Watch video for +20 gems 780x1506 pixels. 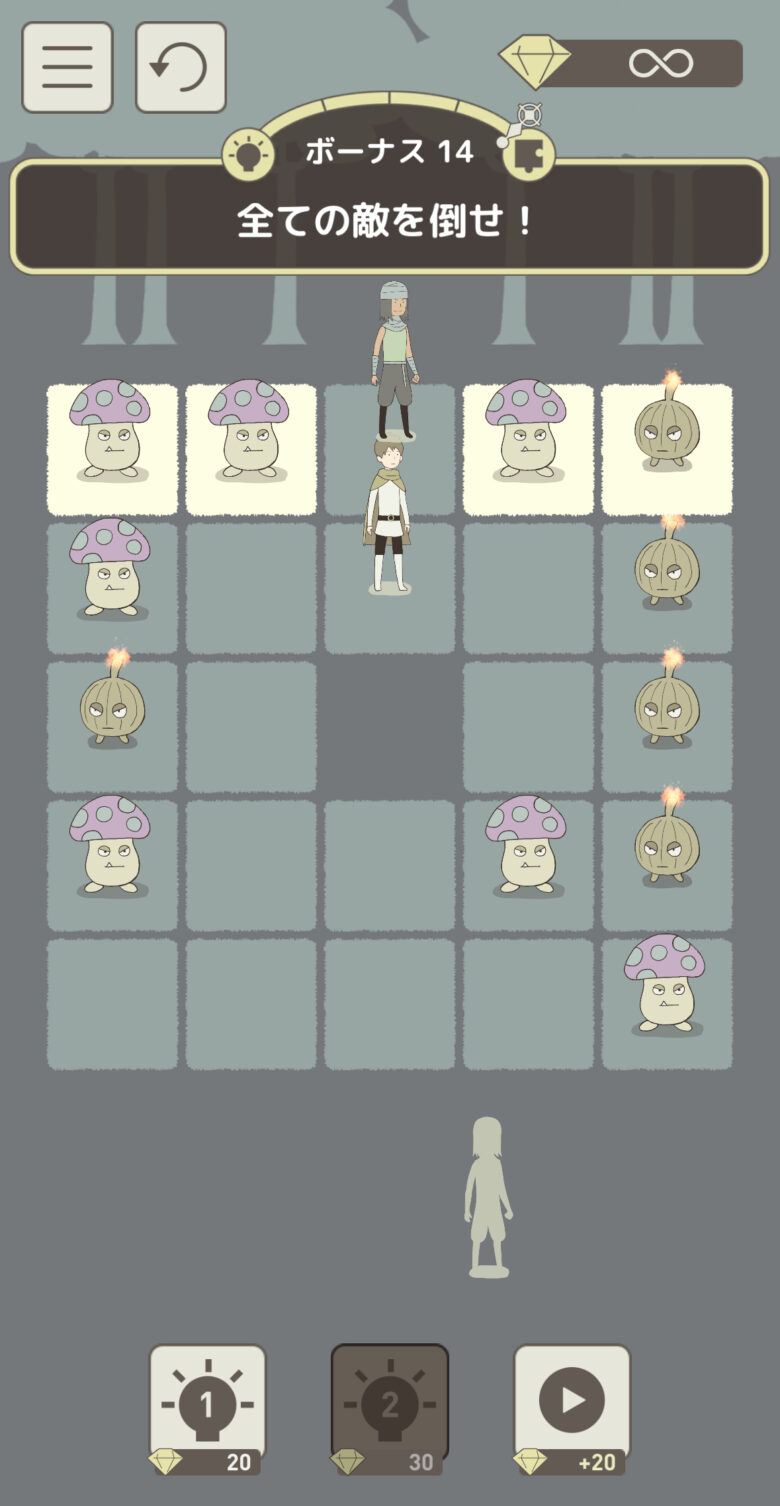pos(572,1405)
